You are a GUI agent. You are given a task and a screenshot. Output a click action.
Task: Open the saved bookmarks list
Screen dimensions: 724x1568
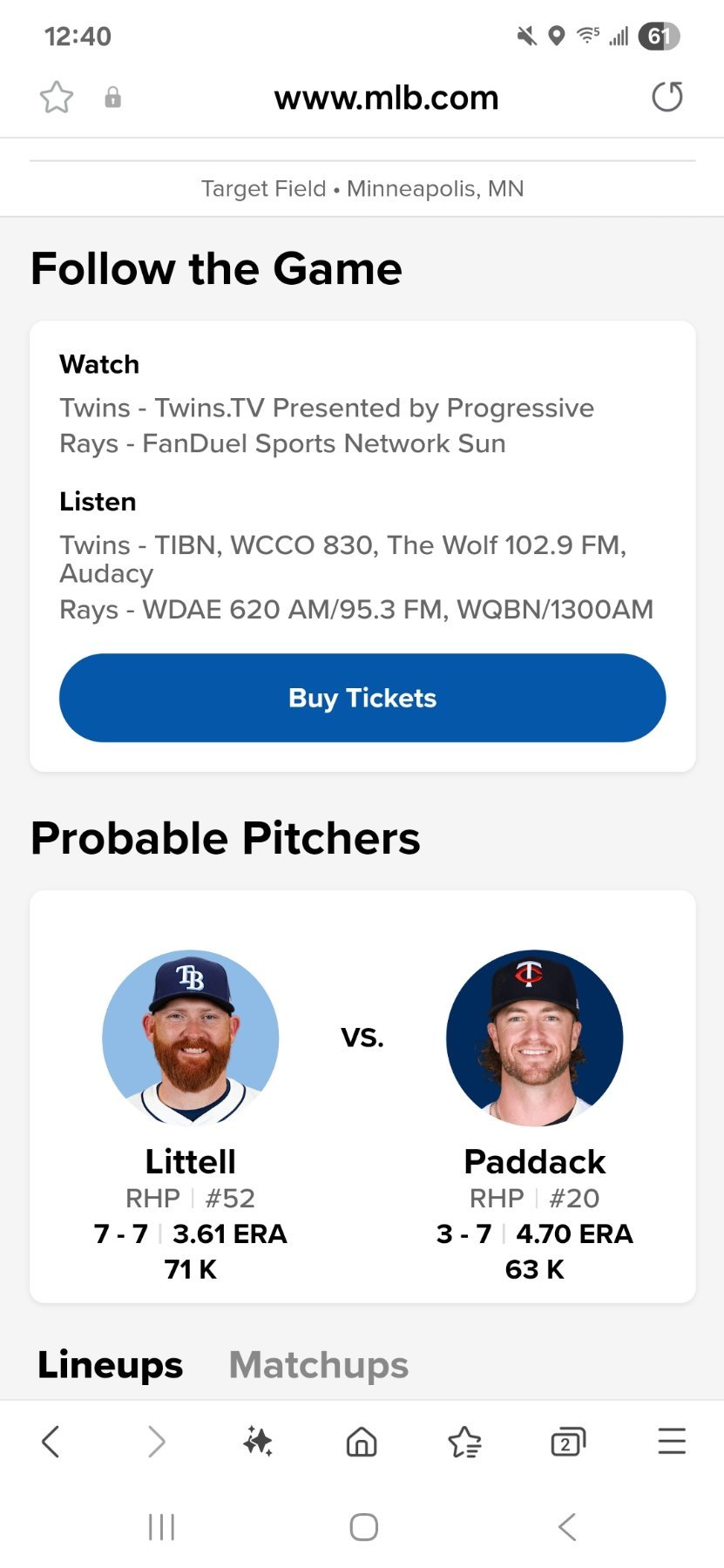(x=464, y=1442)
